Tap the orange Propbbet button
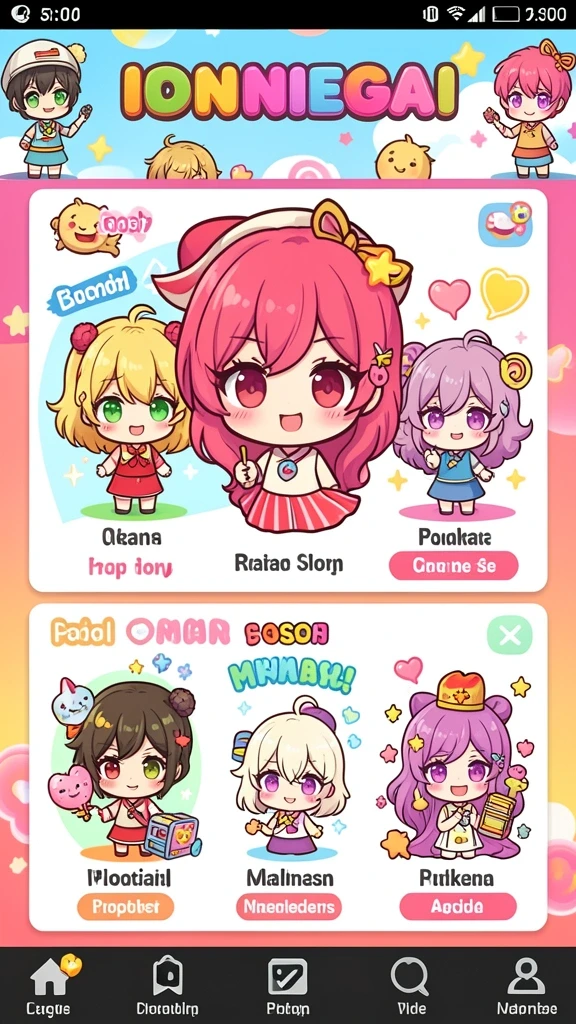 pos(125,906)
